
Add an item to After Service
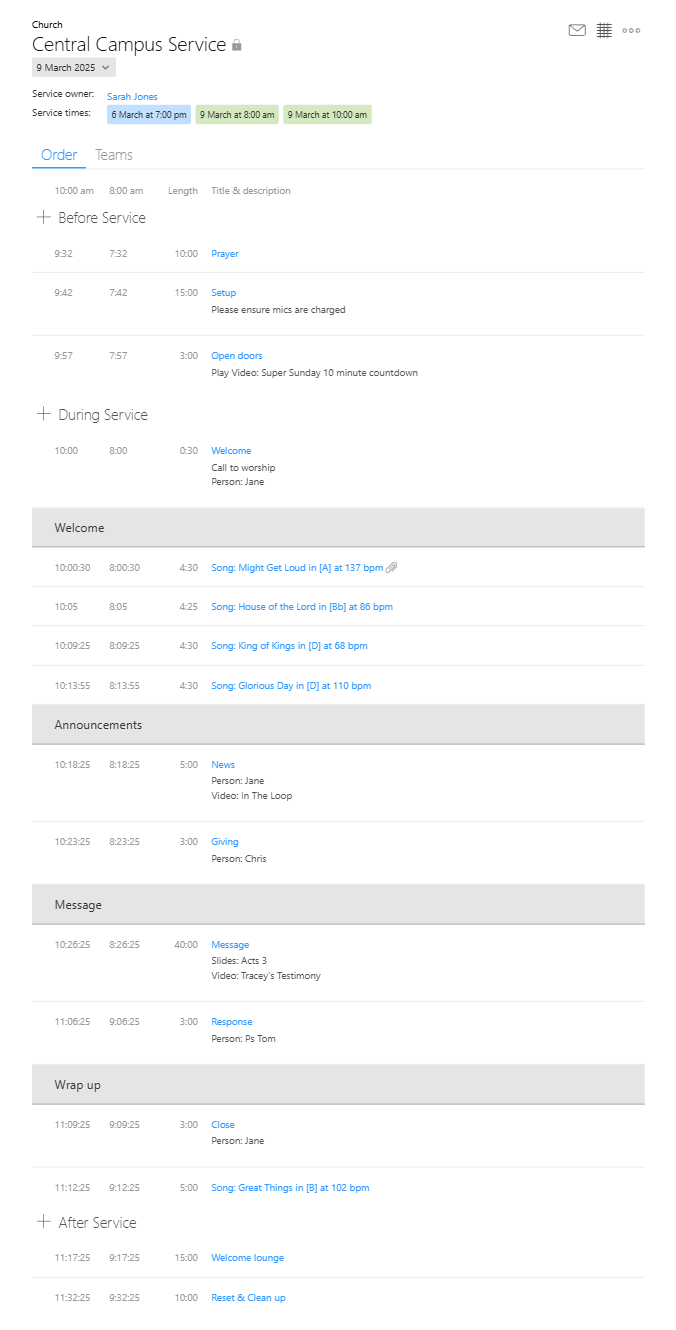43,1222
